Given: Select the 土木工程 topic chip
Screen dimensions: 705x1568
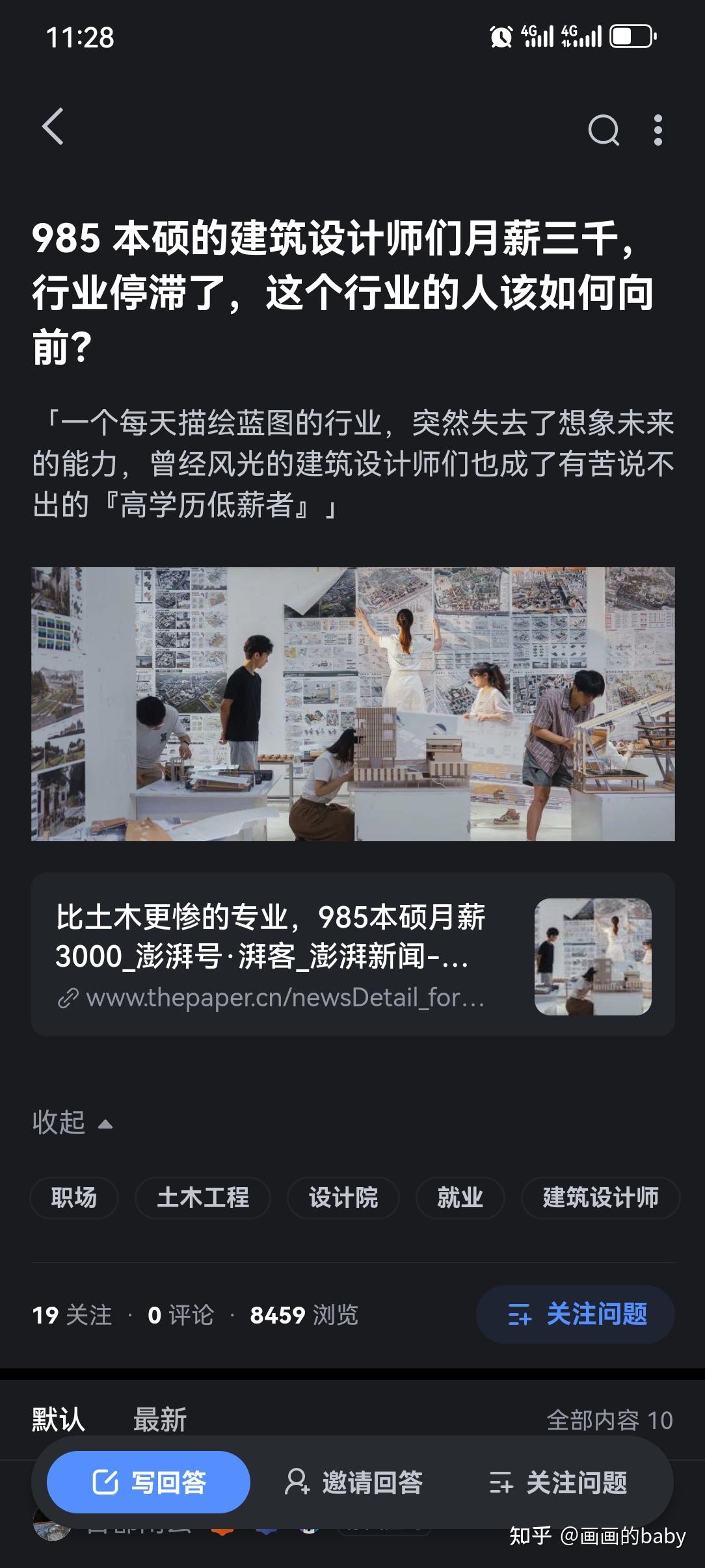Looking at the screenshot, I should tap(202, 1197).
